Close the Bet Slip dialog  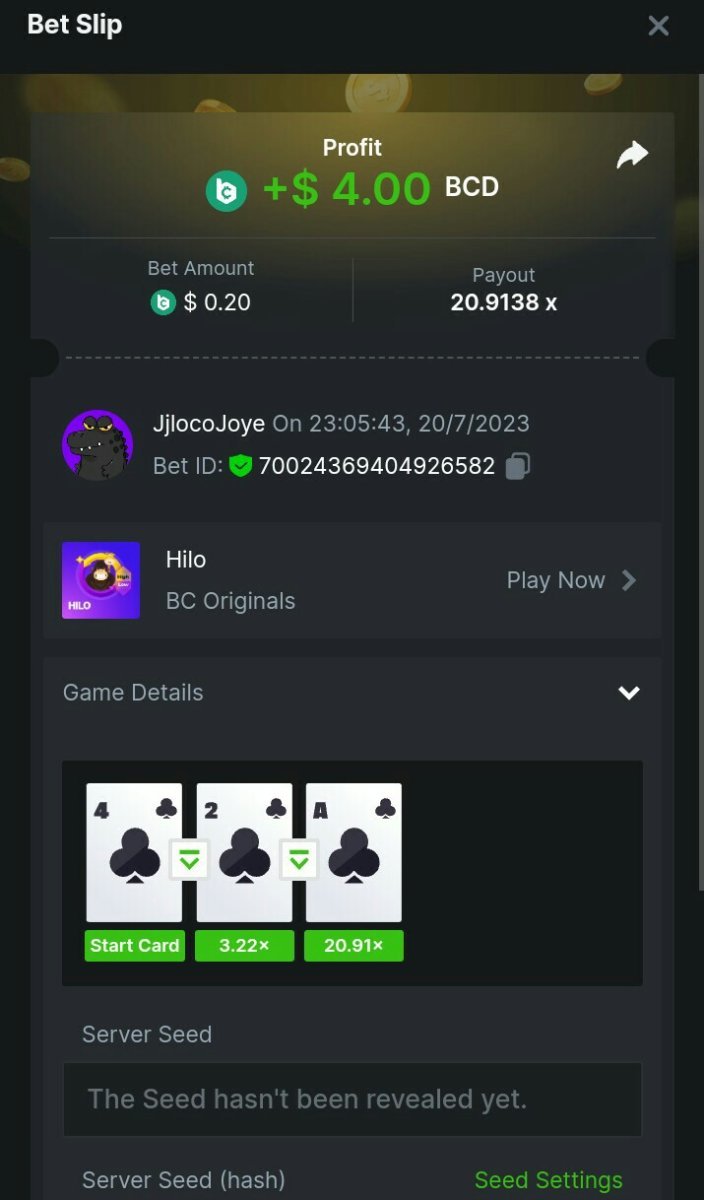click(x=658, y=26)
